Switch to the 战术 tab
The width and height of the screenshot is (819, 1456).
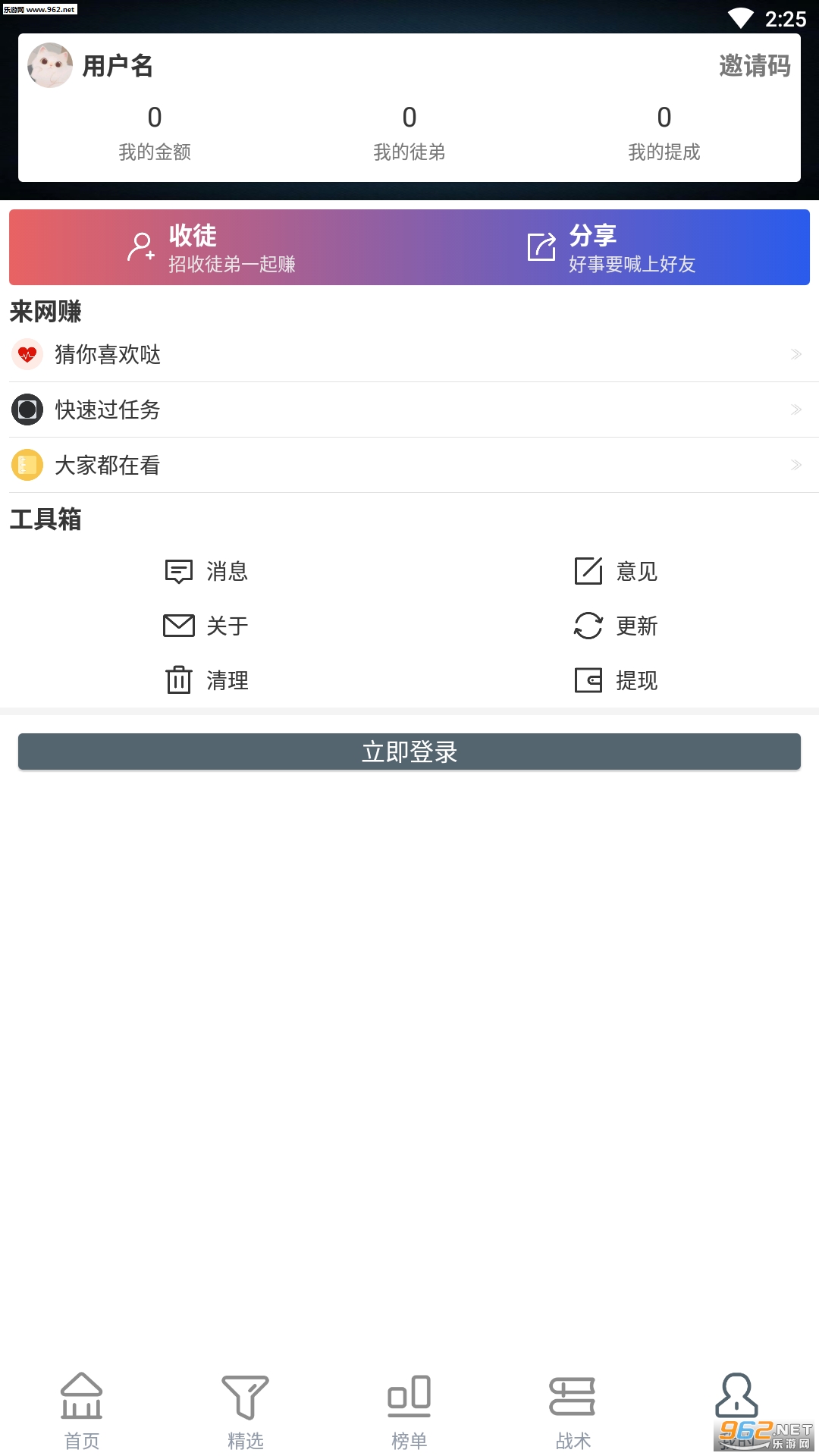[573, 1410]
